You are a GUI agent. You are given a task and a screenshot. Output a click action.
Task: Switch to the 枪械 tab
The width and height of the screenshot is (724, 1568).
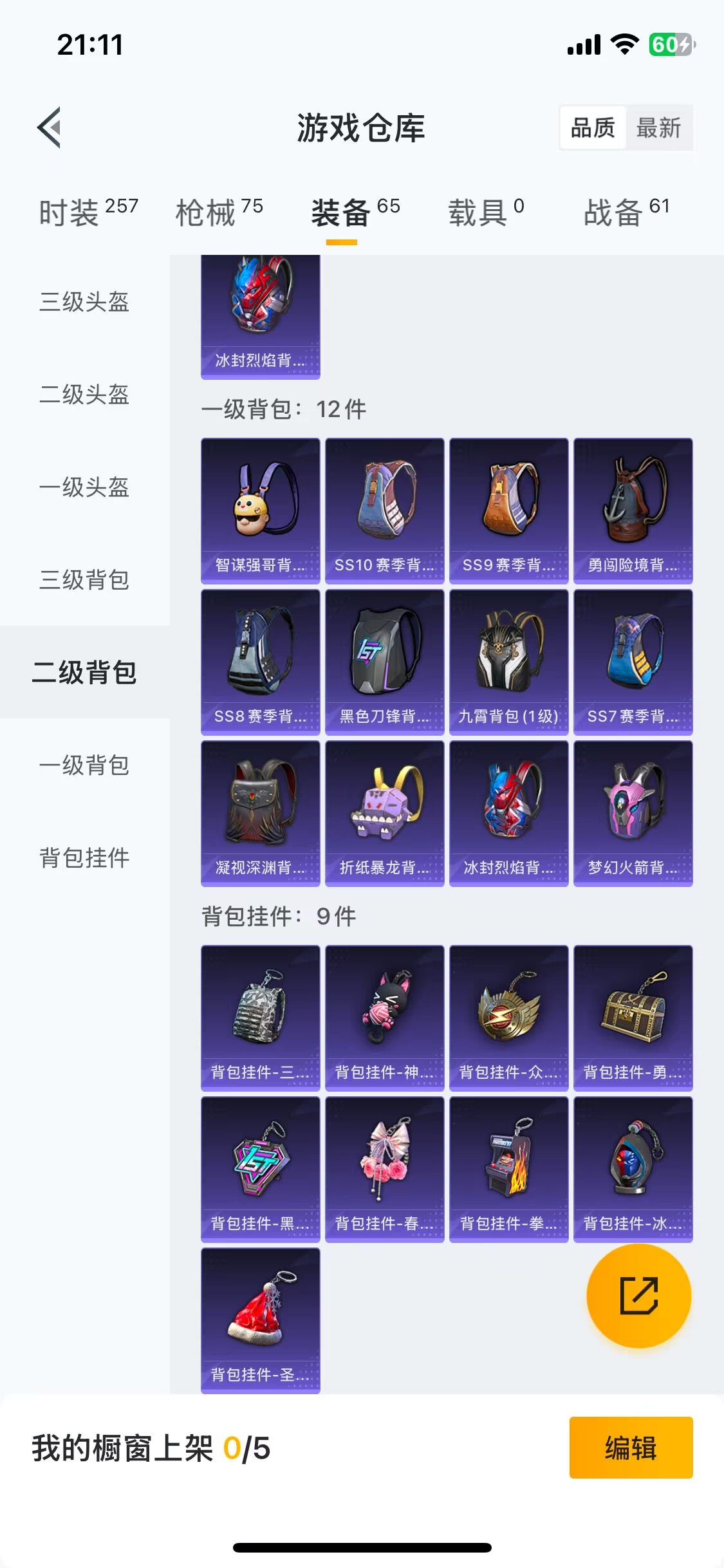point(219,212)
